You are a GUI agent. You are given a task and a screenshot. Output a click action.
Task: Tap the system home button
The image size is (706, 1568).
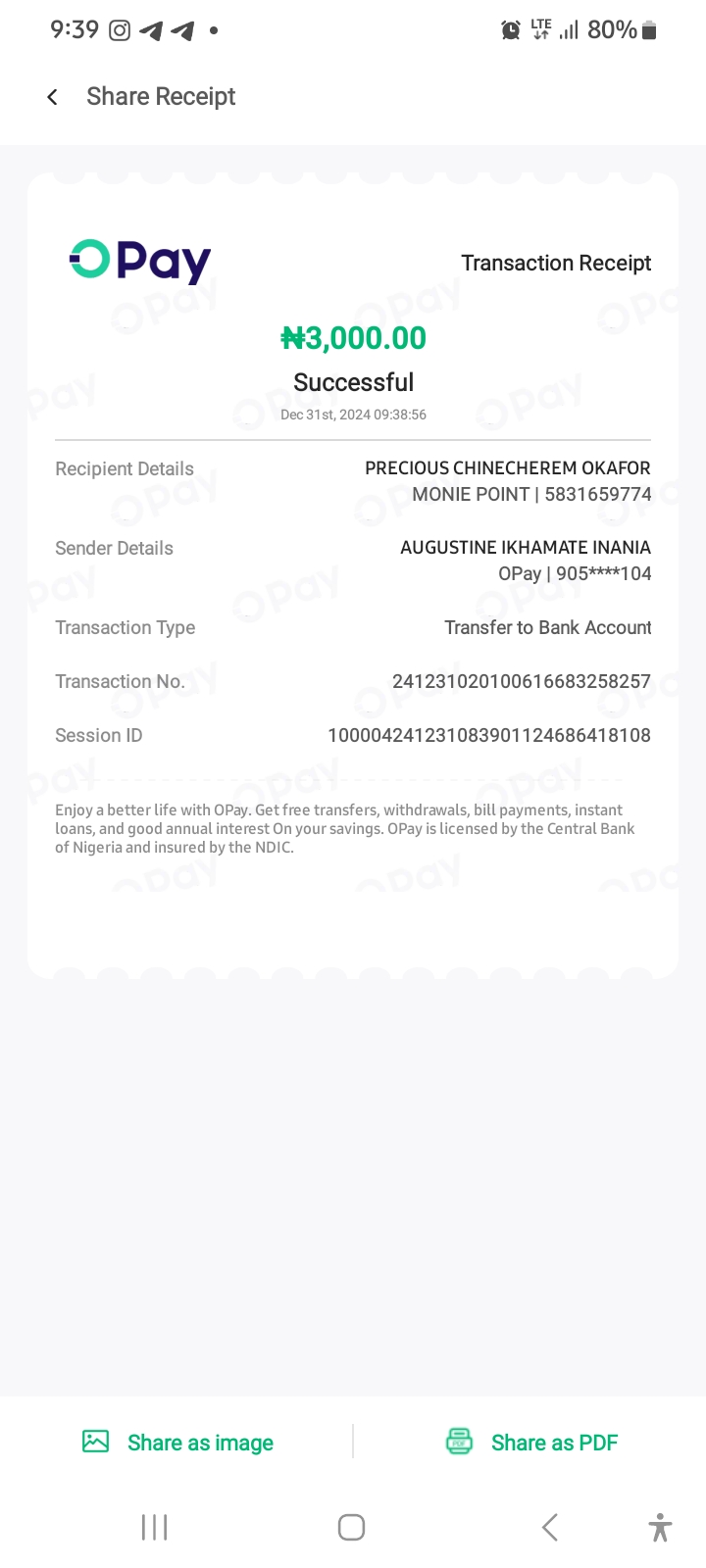[351, 1527]
